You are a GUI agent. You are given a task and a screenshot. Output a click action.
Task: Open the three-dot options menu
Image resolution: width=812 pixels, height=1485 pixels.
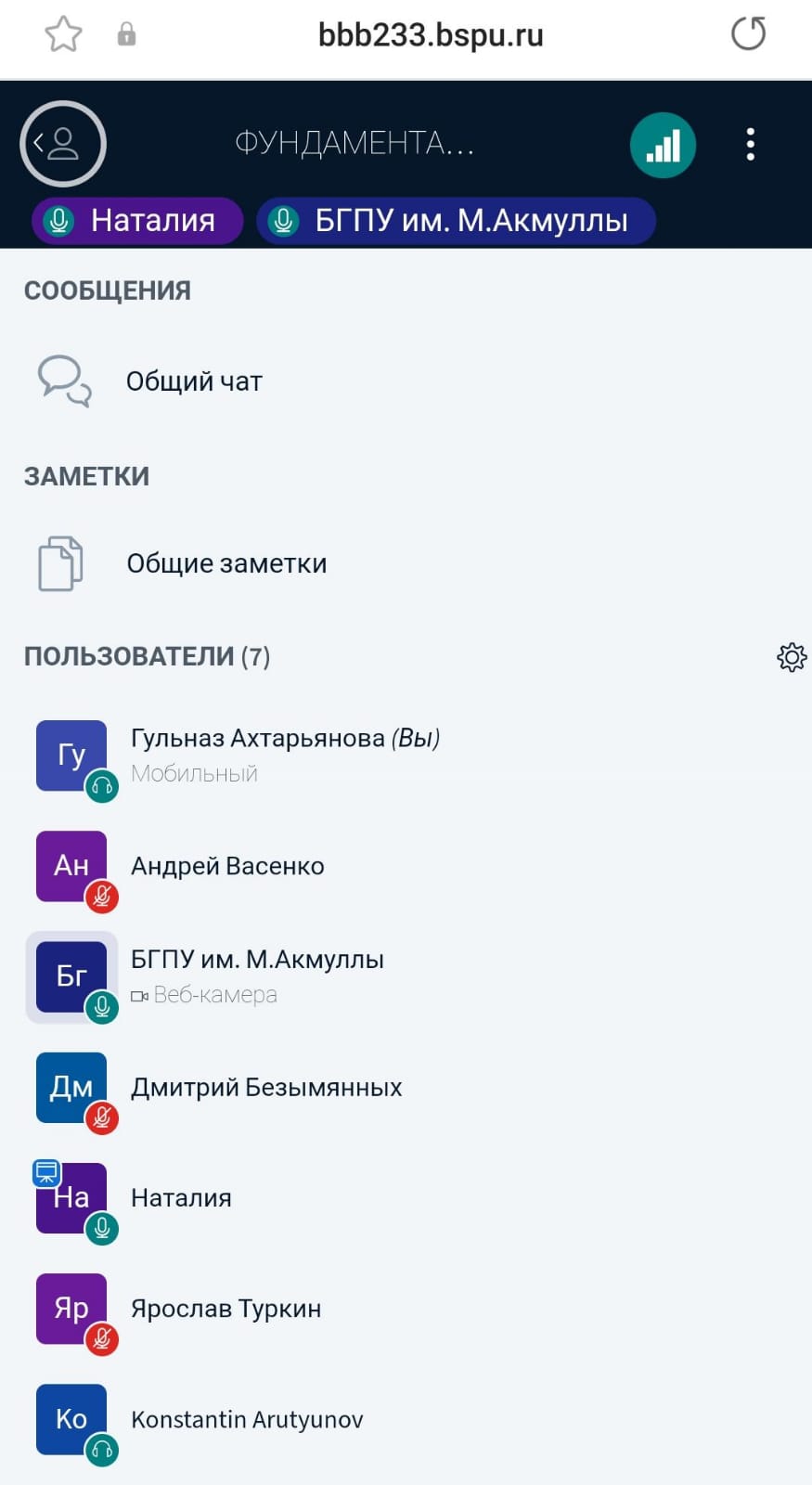[x=750, y=144]
